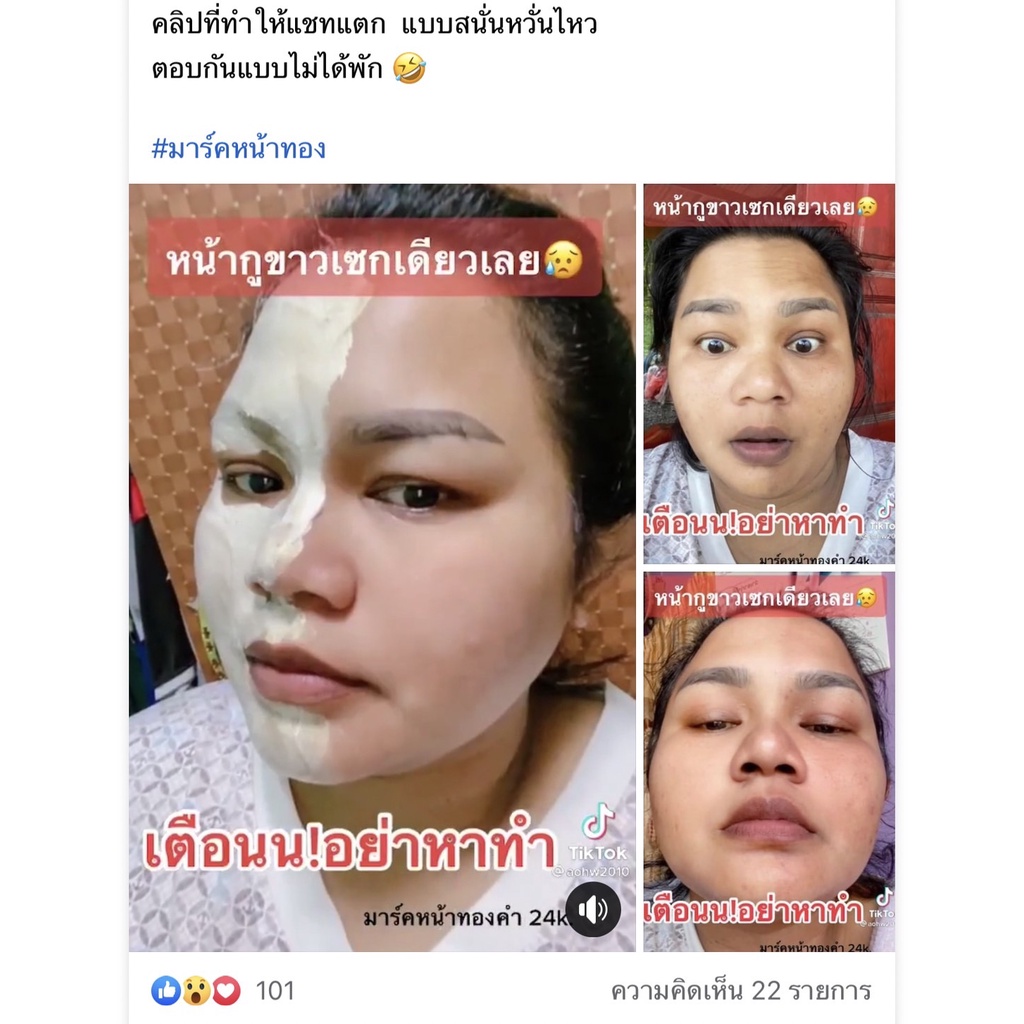Open the top-right wide-eyed face photo
The width and height of the screenshot is (1024, 1024).
pos(769,374)
